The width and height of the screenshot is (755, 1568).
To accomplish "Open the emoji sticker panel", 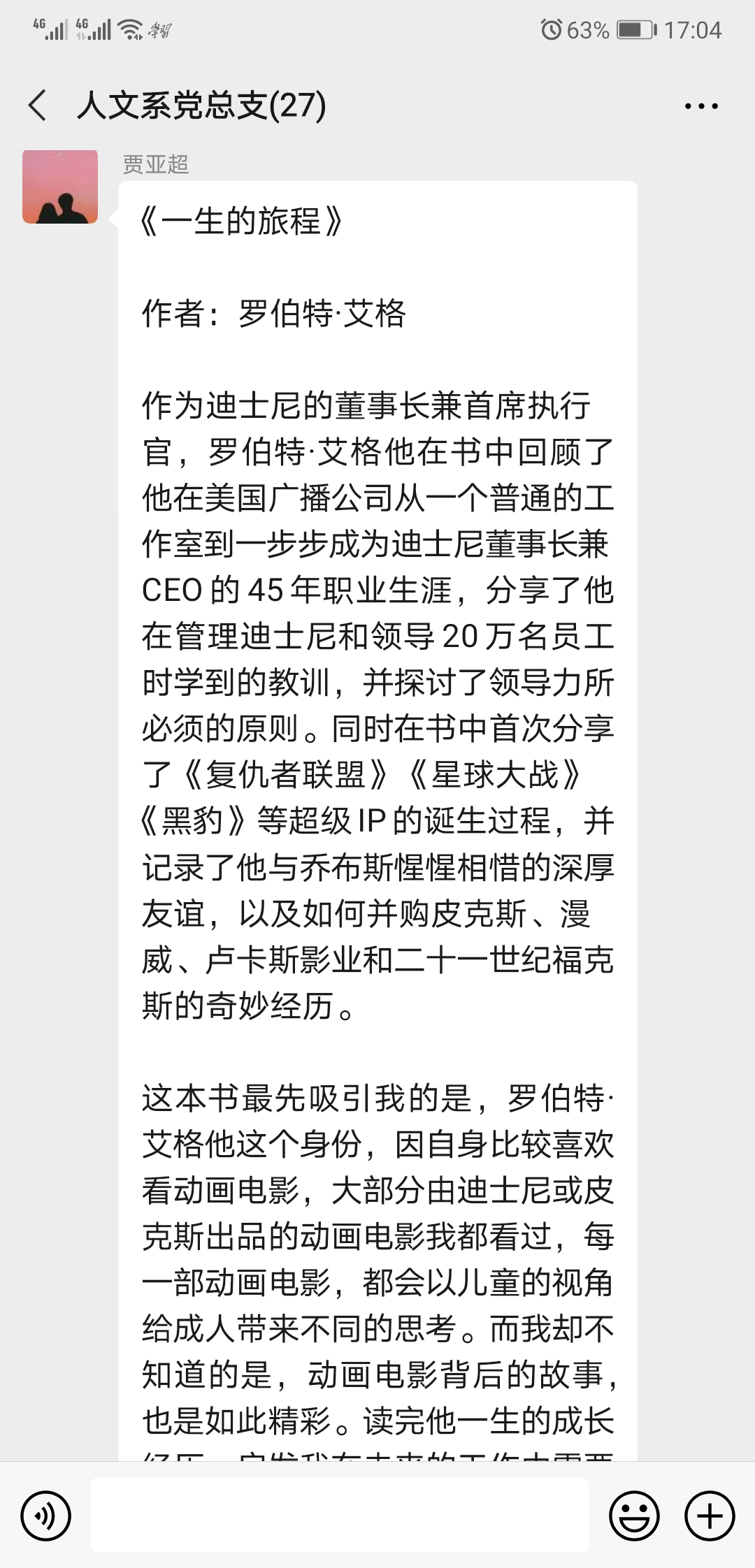I will click(x=634, y=1516).
